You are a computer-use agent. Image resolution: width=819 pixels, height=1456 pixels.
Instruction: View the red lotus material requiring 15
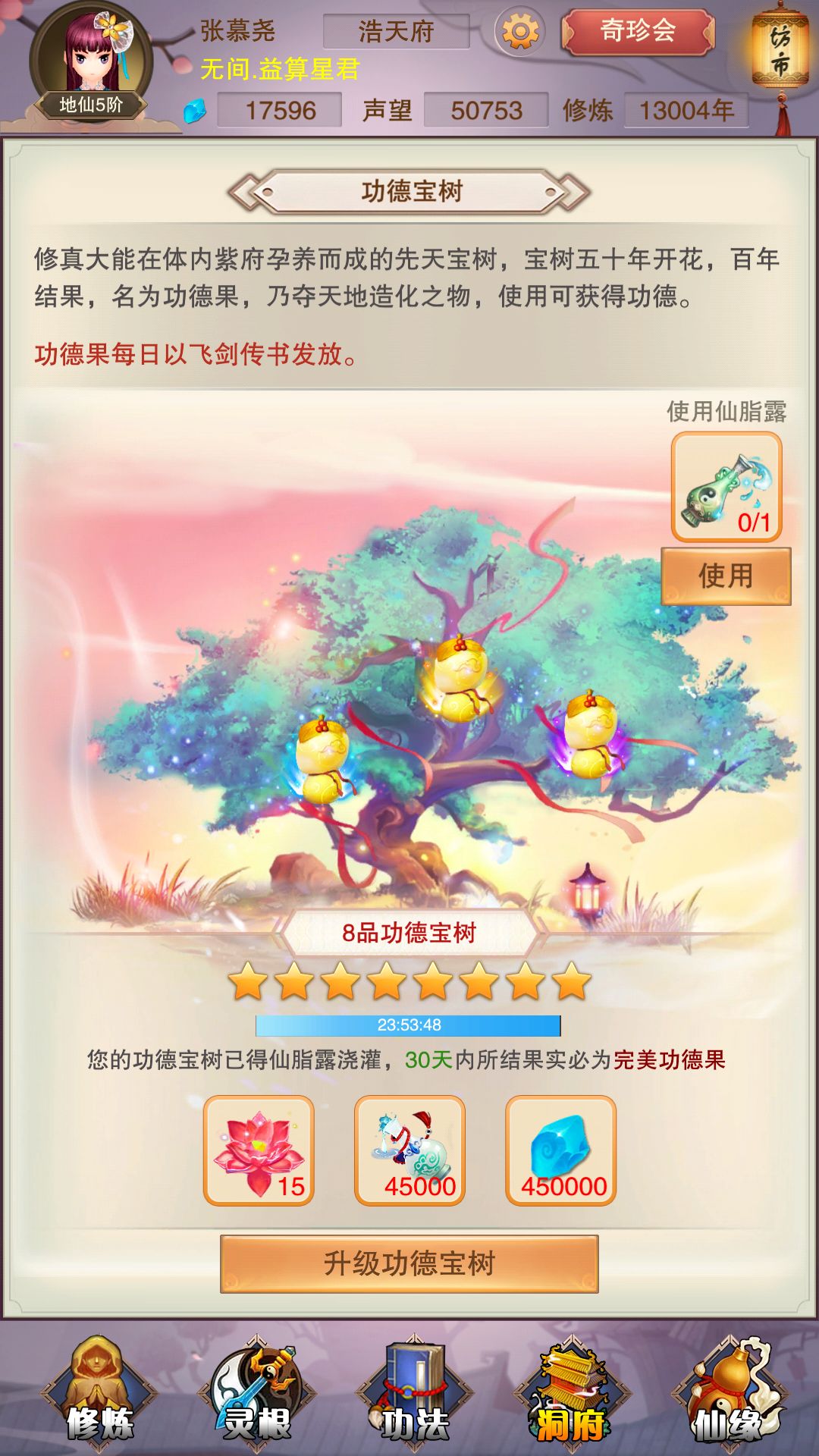point(259,1150)
